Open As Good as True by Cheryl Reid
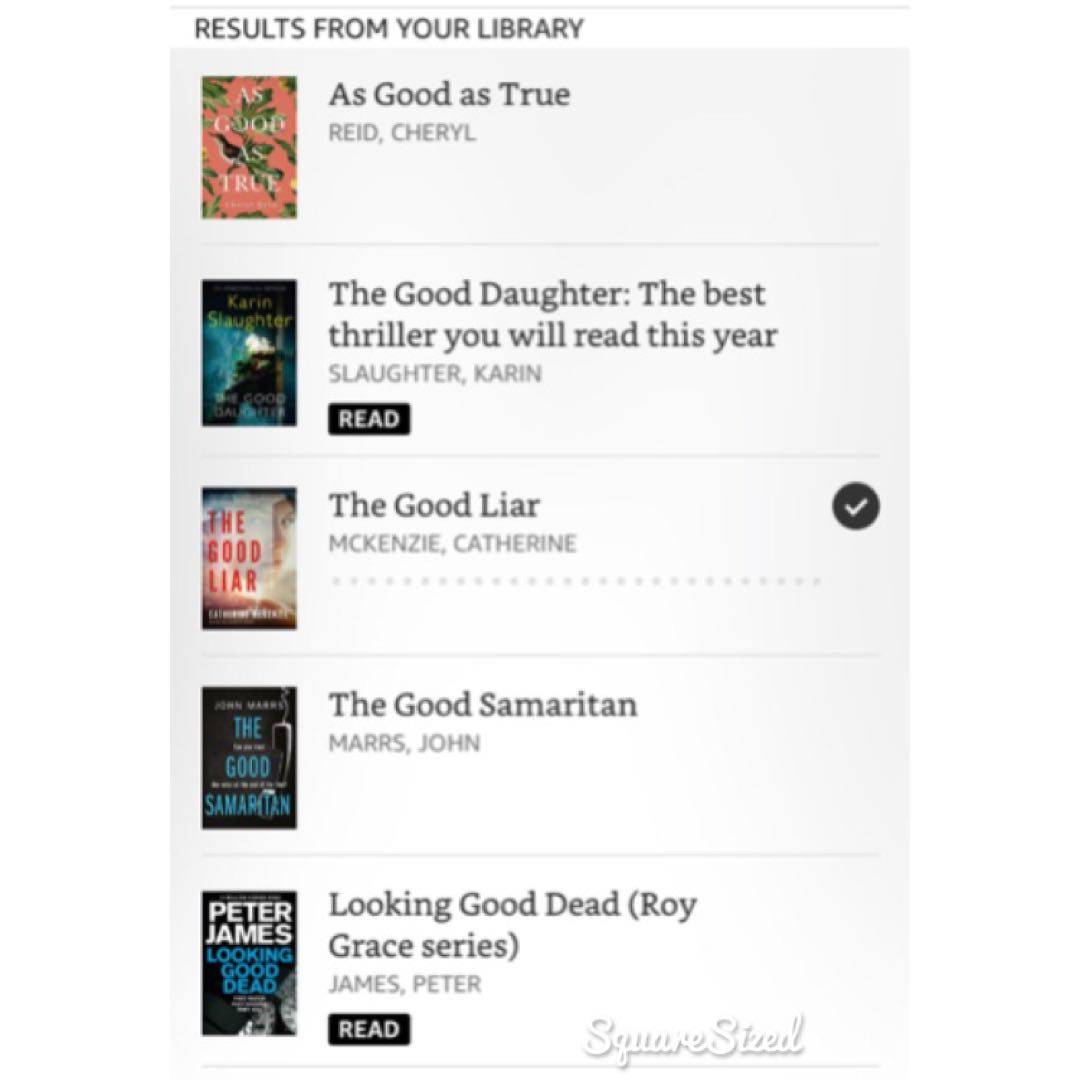The width and height of the screenshot is (1080, 1080). coord(449,96)
